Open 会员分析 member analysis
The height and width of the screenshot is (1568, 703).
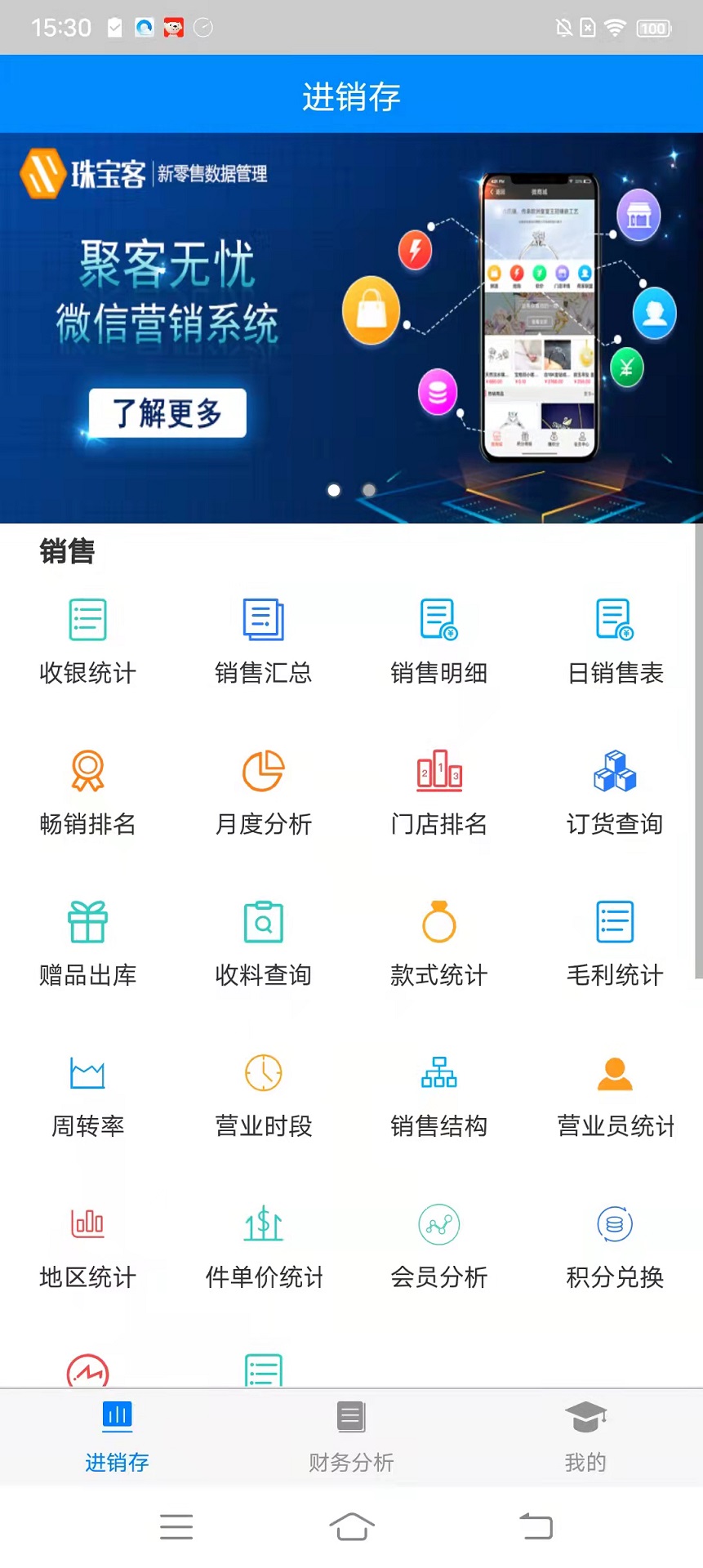tap(439, 1245)
